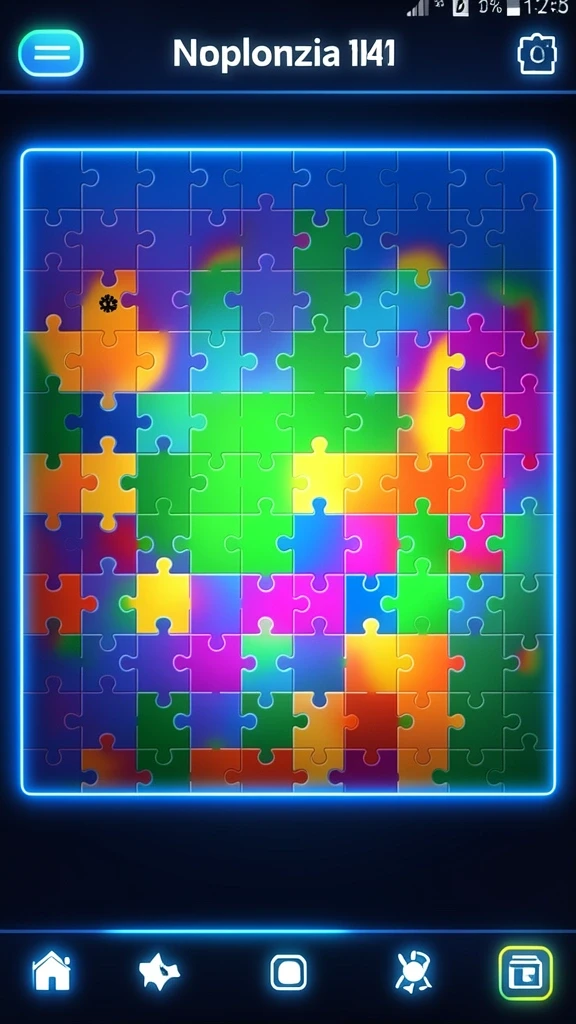Select the rounded square center tab
Viewport: 576px width, 1024px height.
click(288, 972)
